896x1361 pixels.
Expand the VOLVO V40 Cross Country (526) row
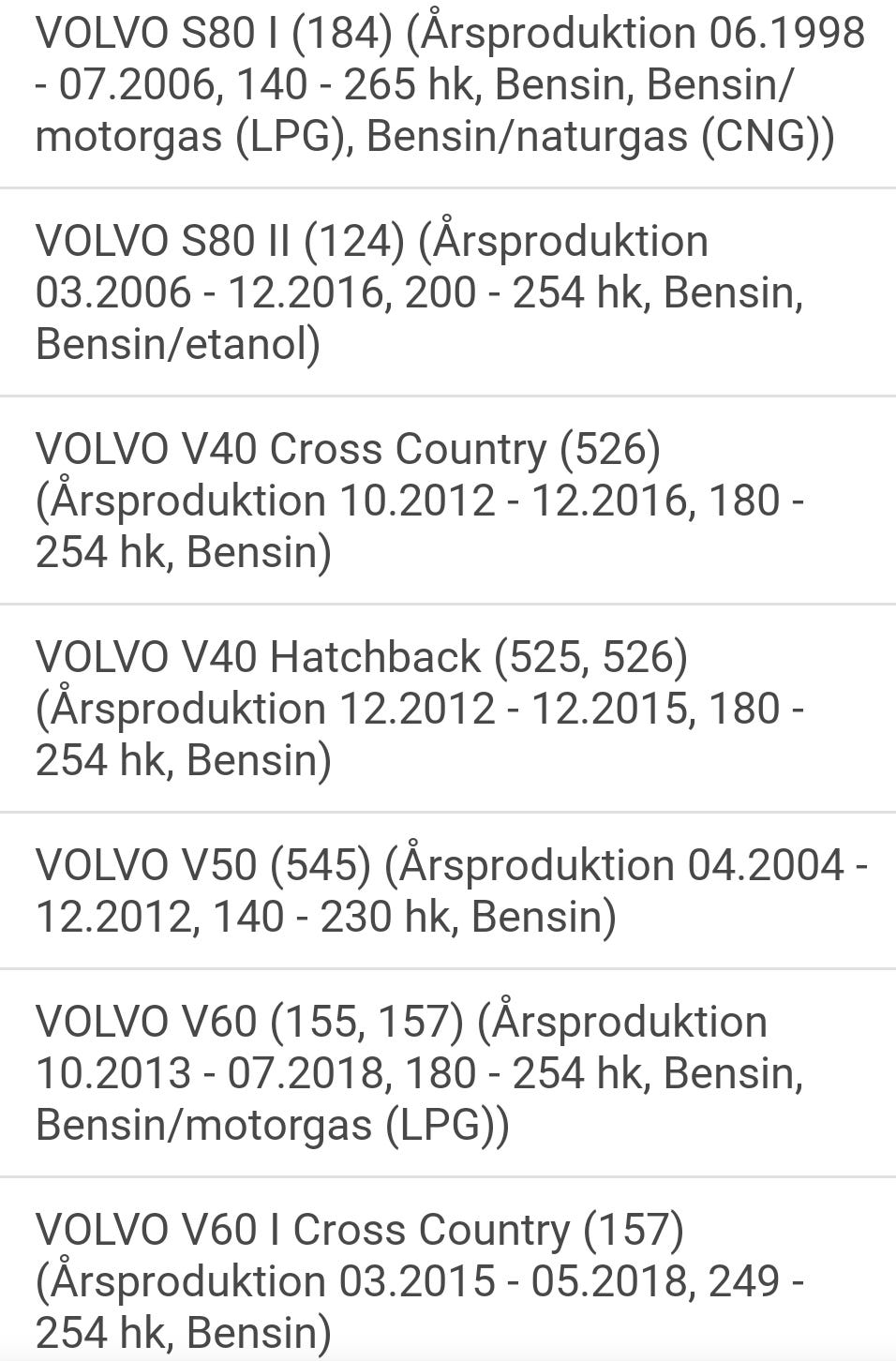tap(448, 501)
